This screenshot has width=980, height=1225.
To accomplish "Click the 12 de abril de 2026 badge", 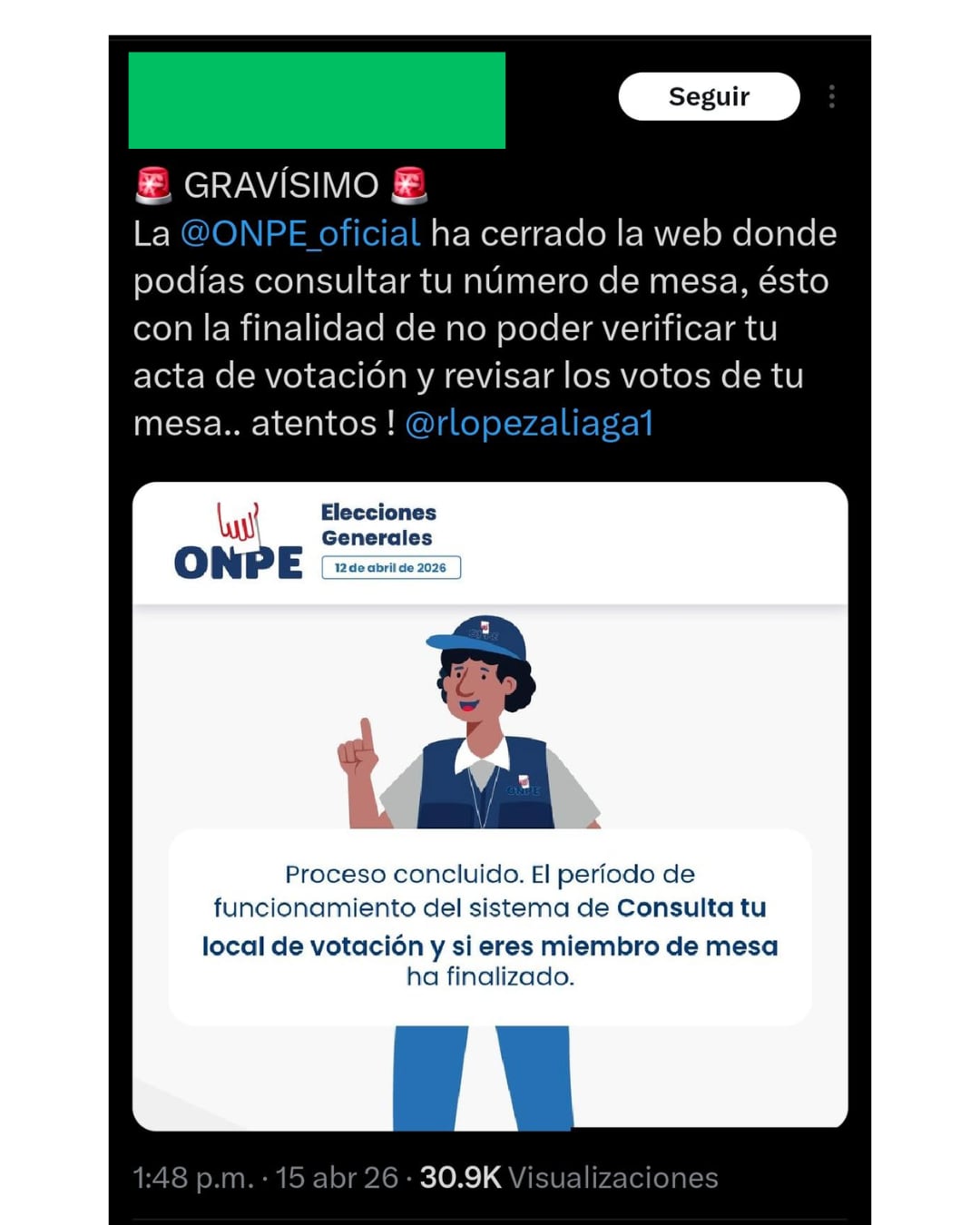I will pyautogui.click(x=391, y=568).
